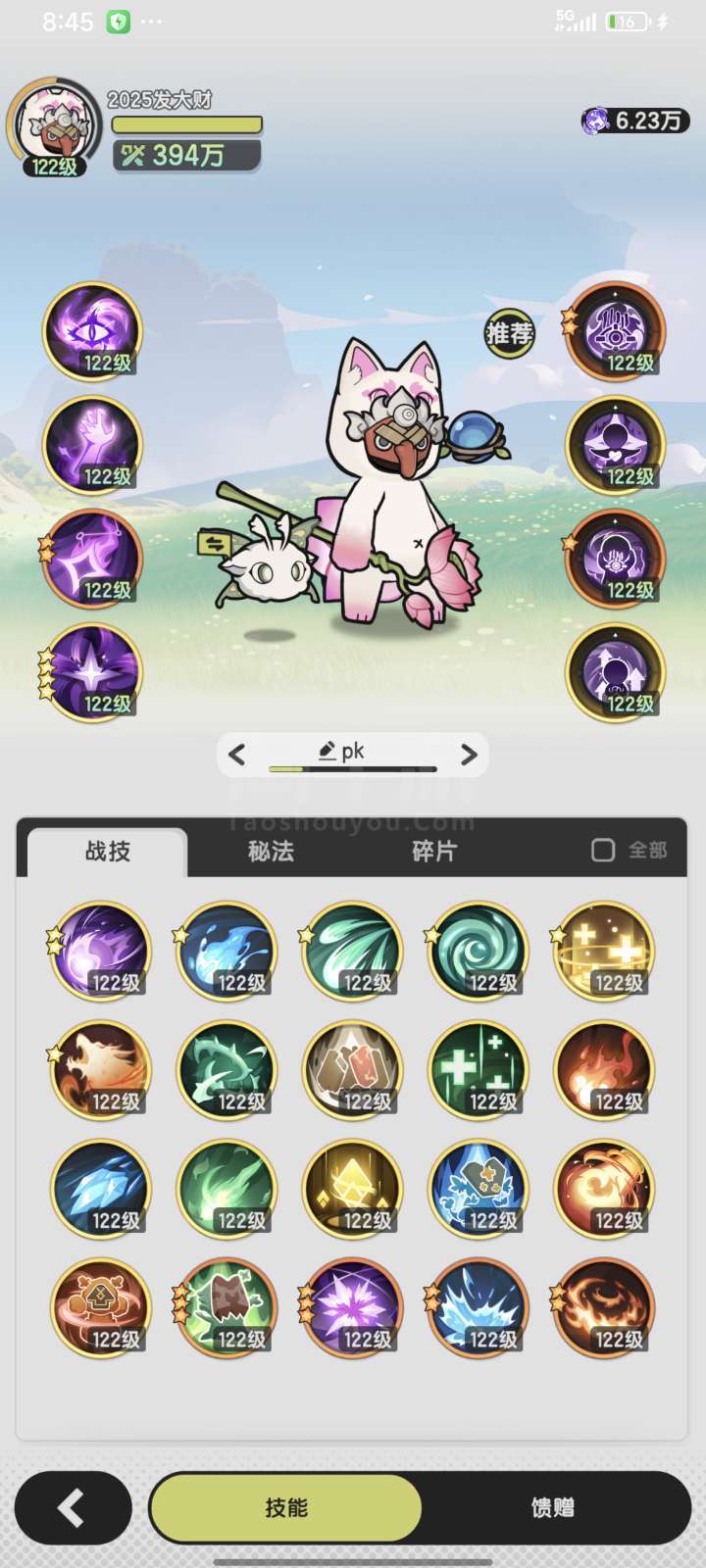Select the 技能 tab at bottom
This screenshot has height=1568, width=706.
coord(285,1508)
